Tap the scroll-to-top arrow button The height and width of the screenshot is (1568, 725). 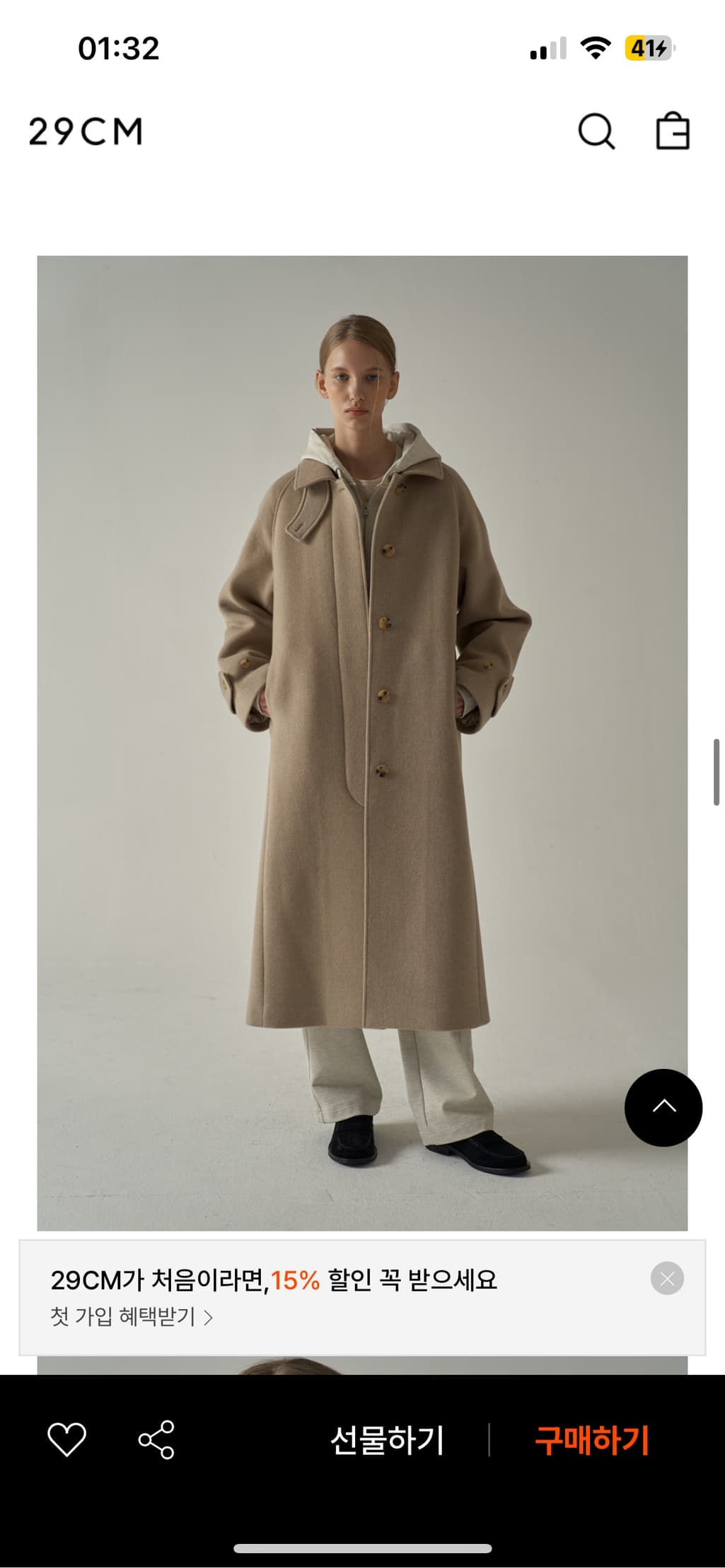pyautogui.click(x=663, y=1107)
